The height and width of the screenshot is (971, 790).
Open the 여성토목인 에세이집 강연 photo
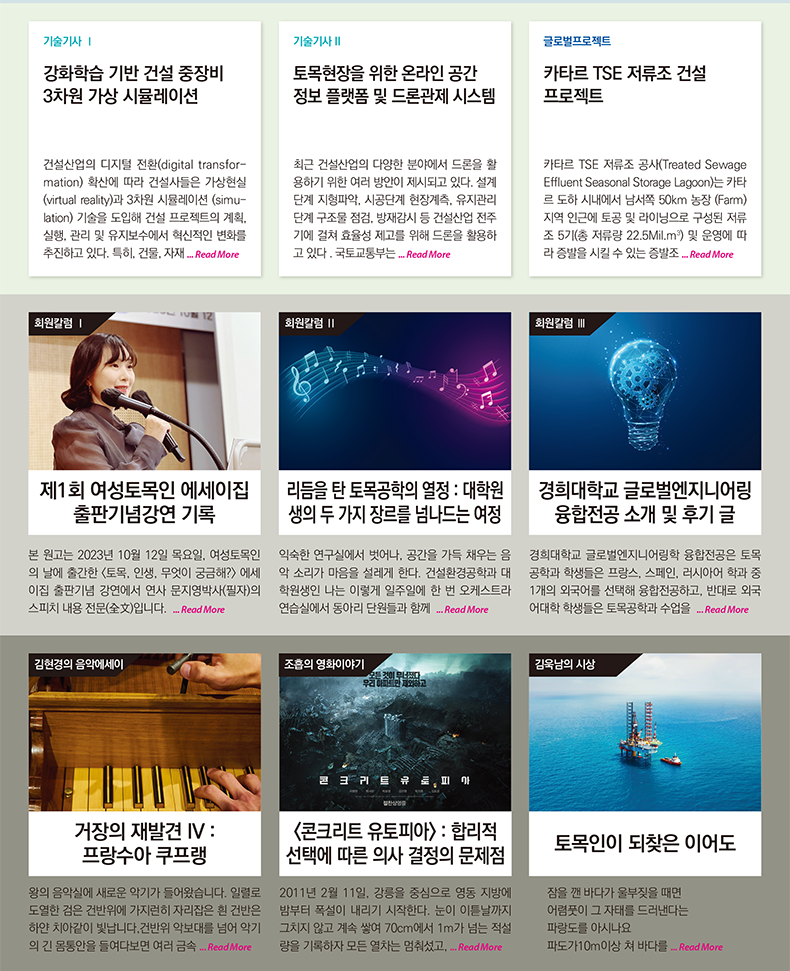[144, 390]
